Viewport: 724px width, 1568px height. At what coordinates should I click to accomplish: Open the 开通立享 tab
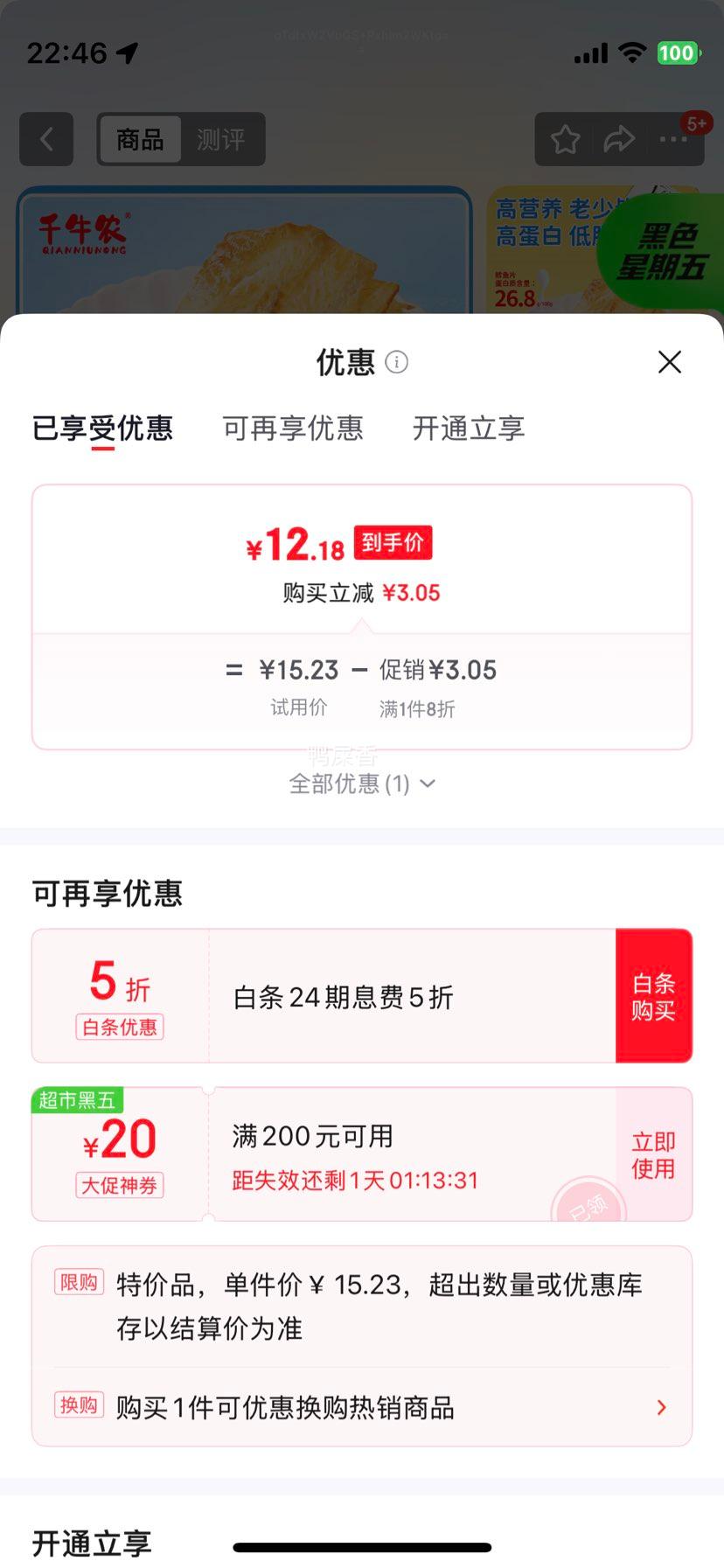coord(469,429)
